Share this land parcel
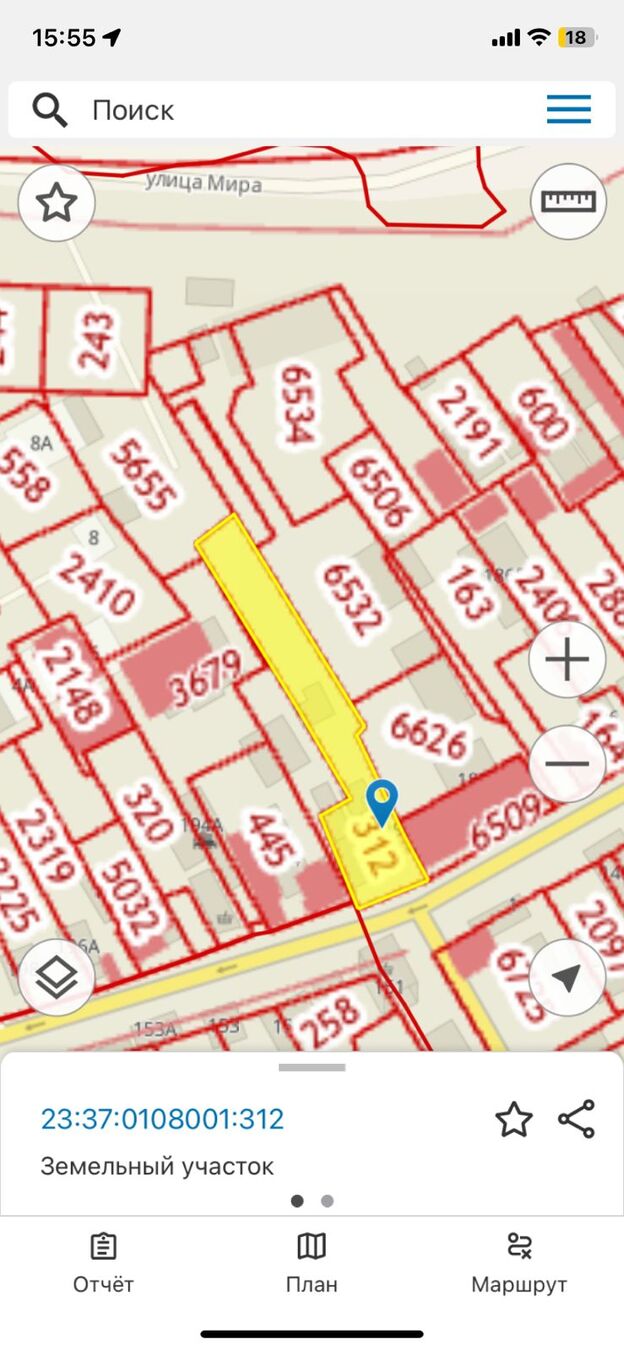Image resolution: width=624 pixels, height=1350 pixels. point(577,1120)
